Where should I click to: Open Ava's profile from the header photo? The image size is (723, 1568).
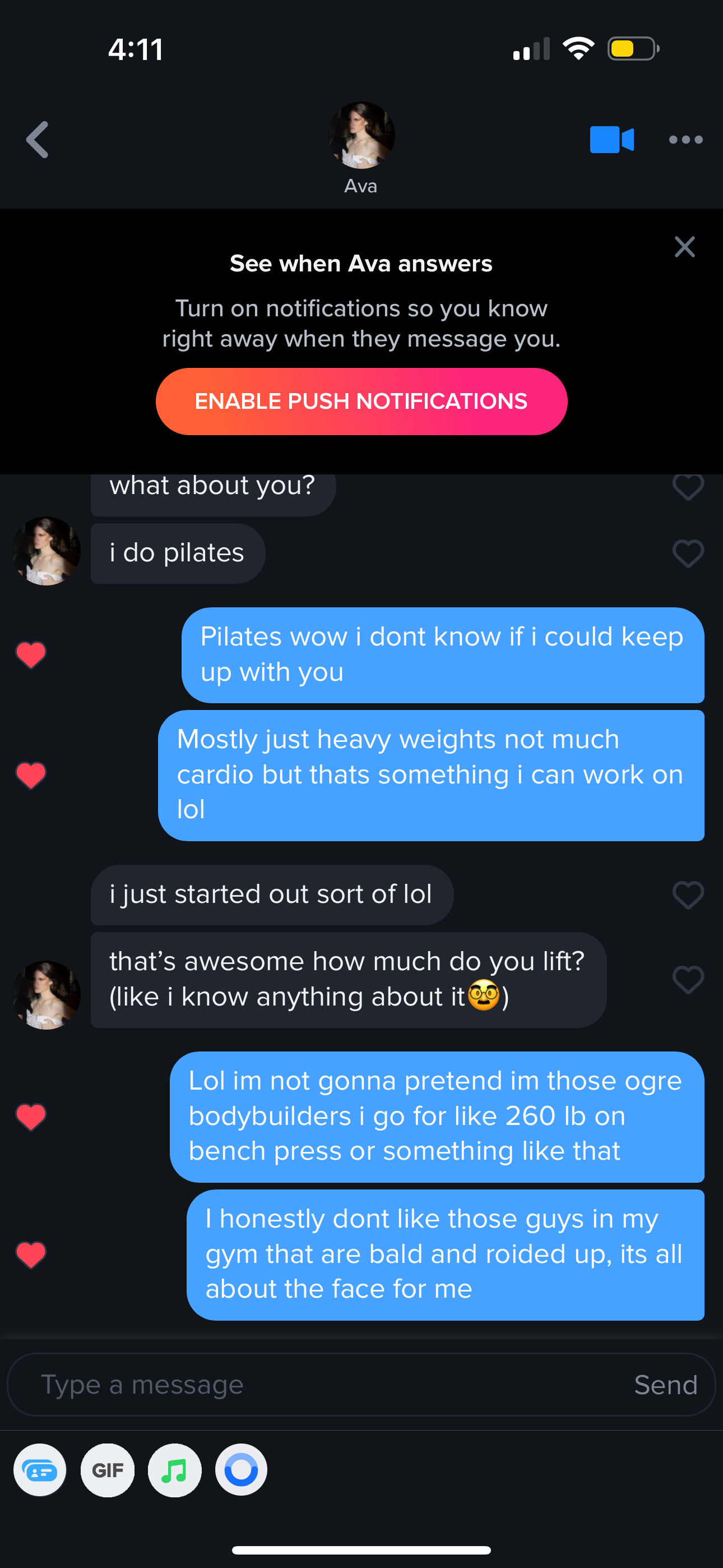(x=361, y=135)
